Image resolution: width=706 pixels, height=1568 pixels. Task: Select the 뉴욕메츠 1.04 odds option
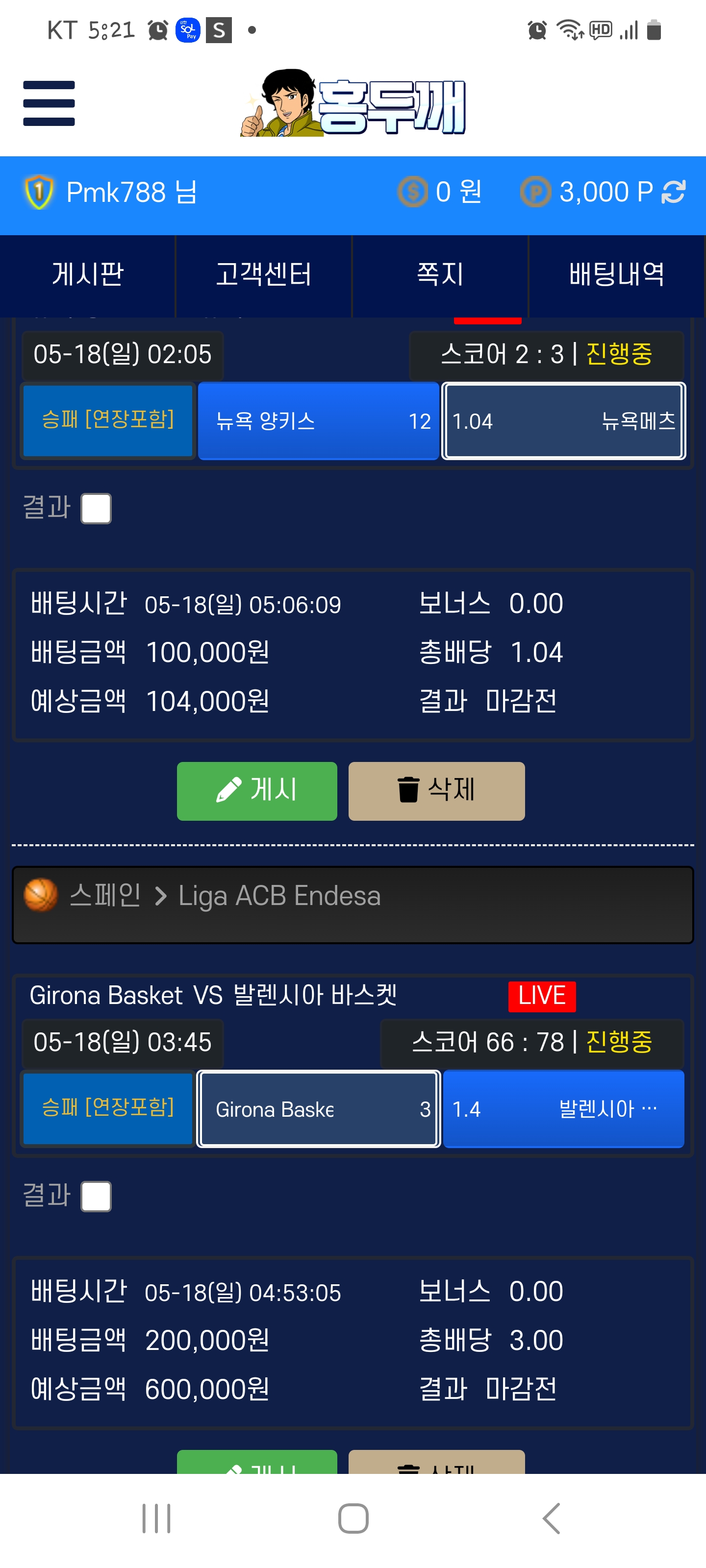coord(563,420)
